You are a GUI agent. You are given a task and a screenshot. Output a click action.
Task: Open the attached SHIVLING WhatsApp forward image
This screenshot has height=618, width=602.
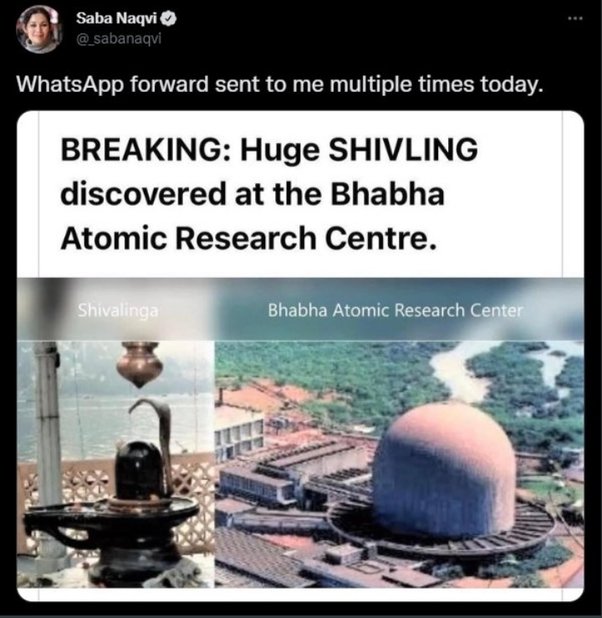300,400
